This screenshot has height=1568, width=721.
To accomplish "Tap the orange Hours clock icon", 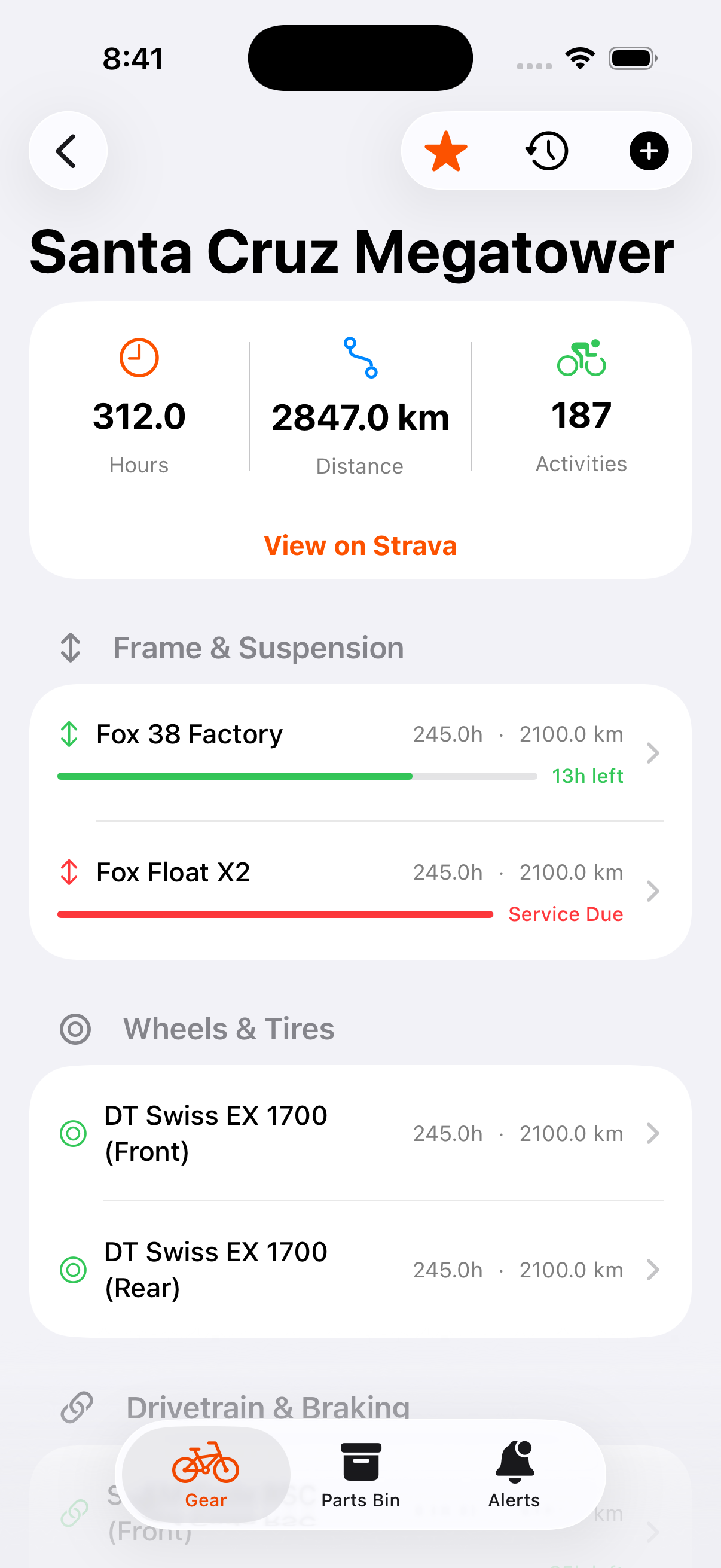I will [138, 358].
